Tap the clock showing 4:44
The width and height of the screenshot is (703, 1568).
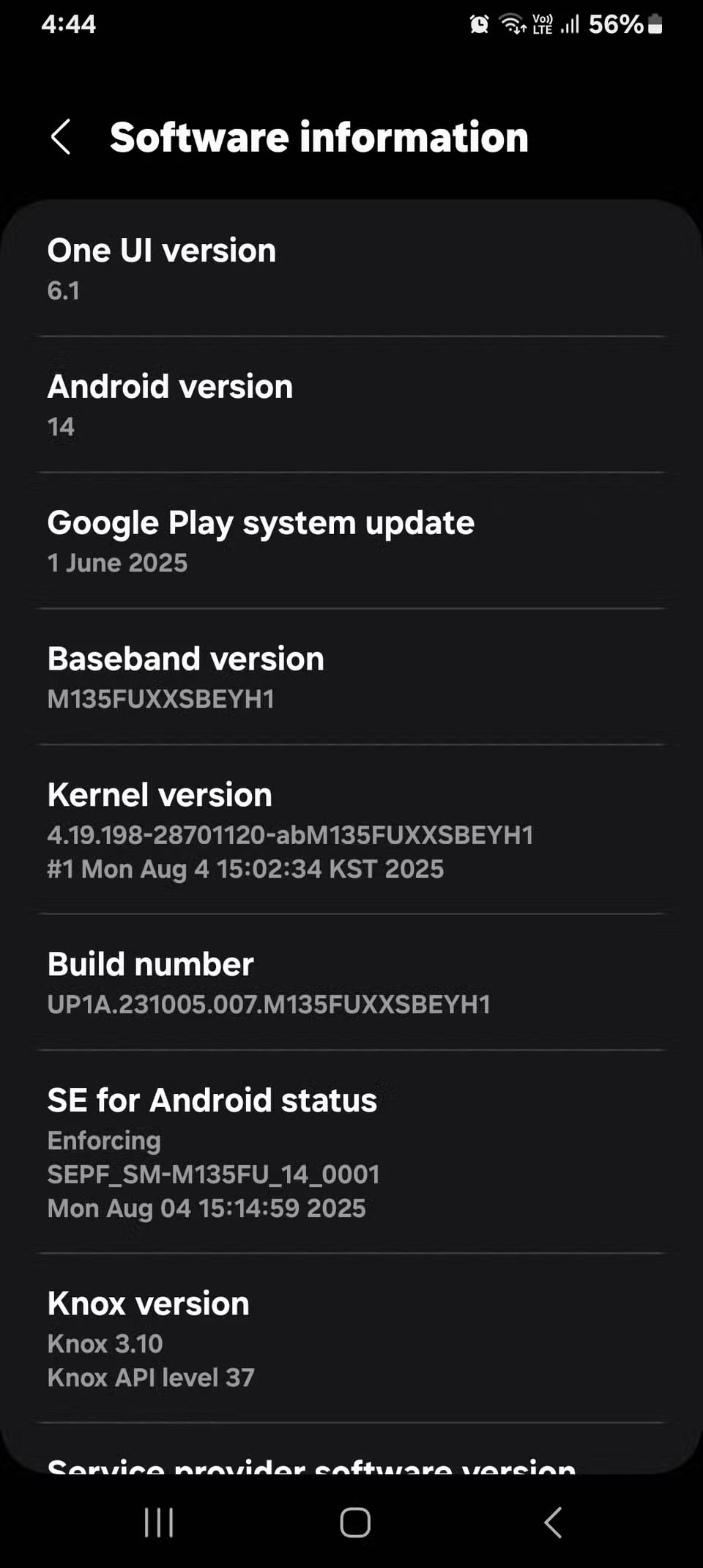pos(68,24)
